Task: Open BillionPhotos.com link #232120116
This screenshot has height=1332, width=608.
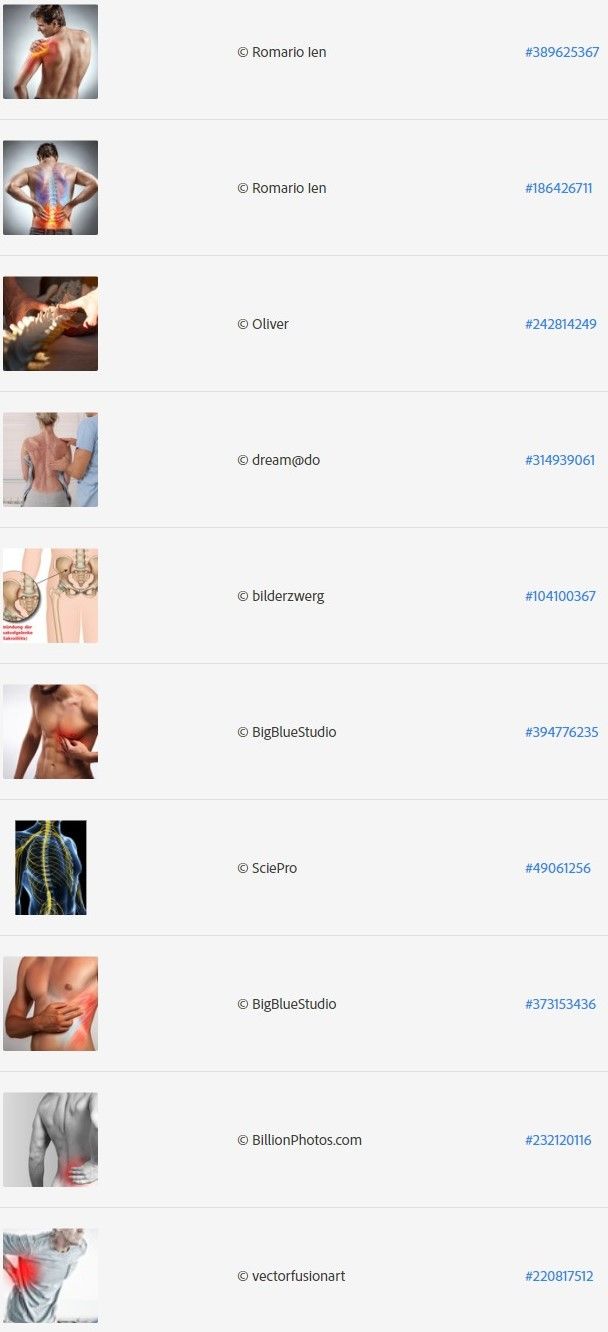Action: point(557,1140)
